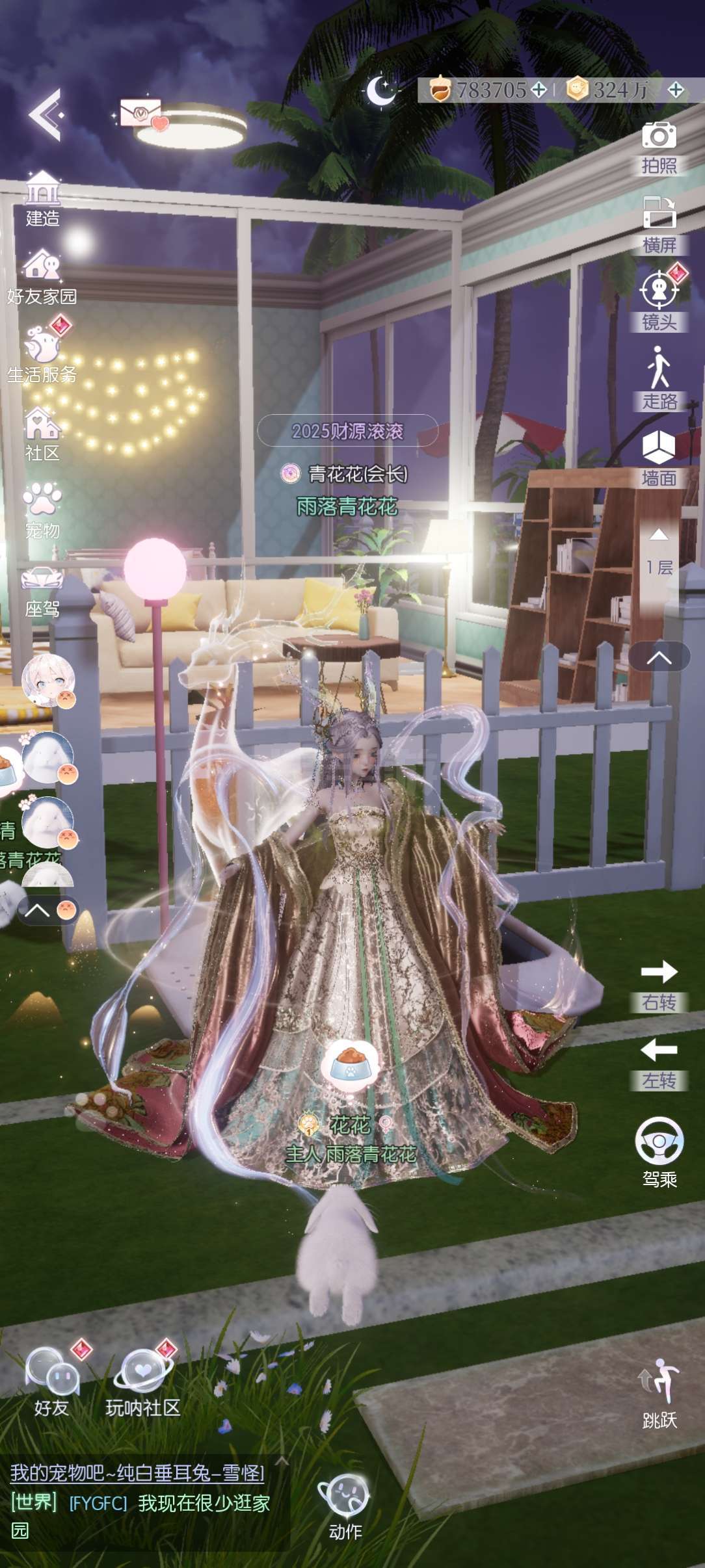Open 座驾 vehicle menu
The width and height of the screenshot is (705, 1568).
tap(42, 590)
